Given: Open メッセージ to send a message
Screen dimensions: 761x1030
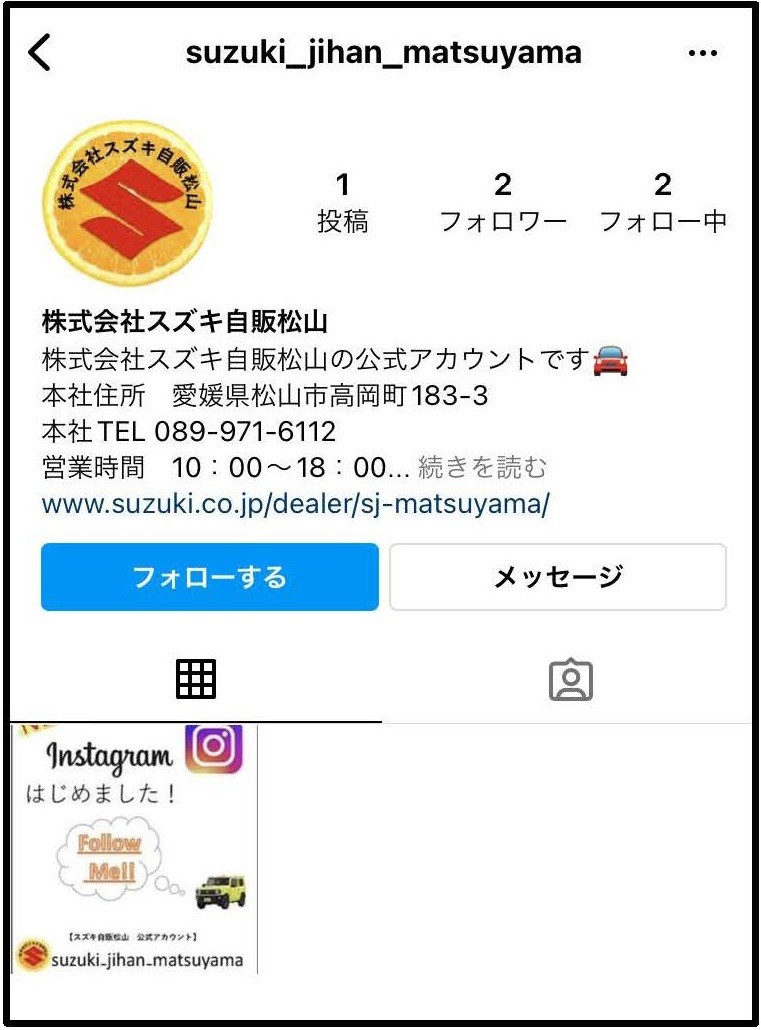Looking at the screenshot, I should click(557, 577).
